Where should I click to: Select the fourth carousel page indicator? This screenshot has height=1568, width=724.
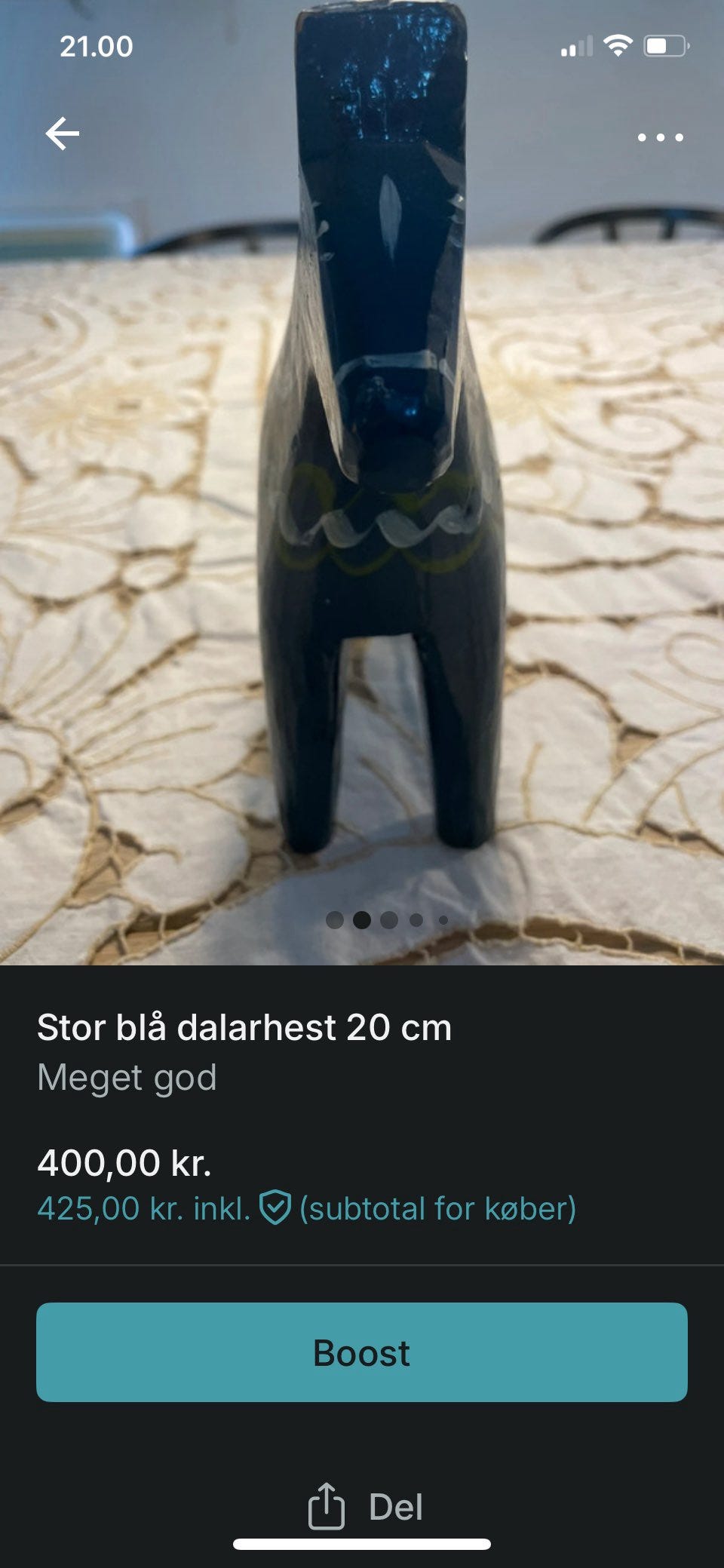(x=415, y=919)
